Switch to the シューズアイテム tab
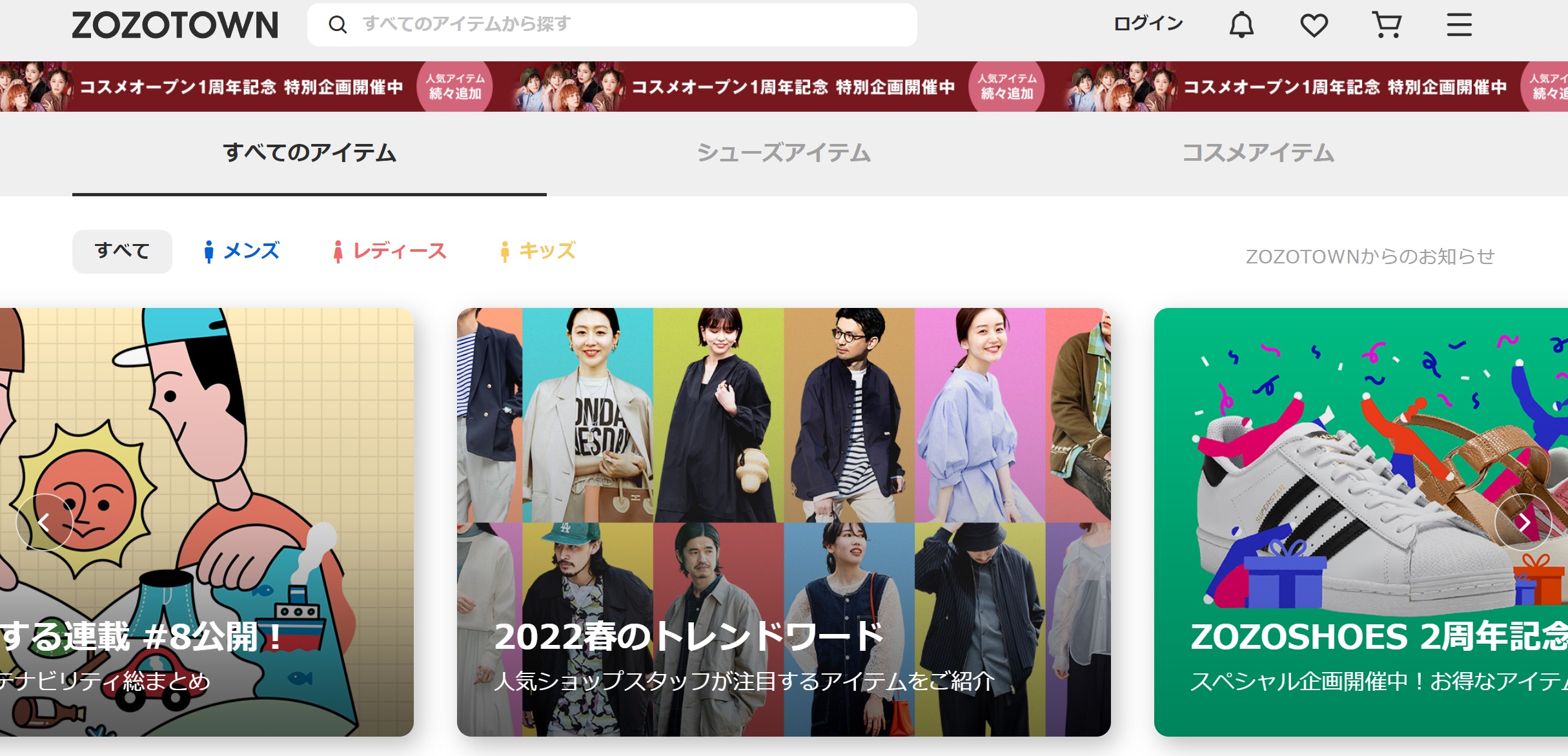 click(x=784, y=153)
